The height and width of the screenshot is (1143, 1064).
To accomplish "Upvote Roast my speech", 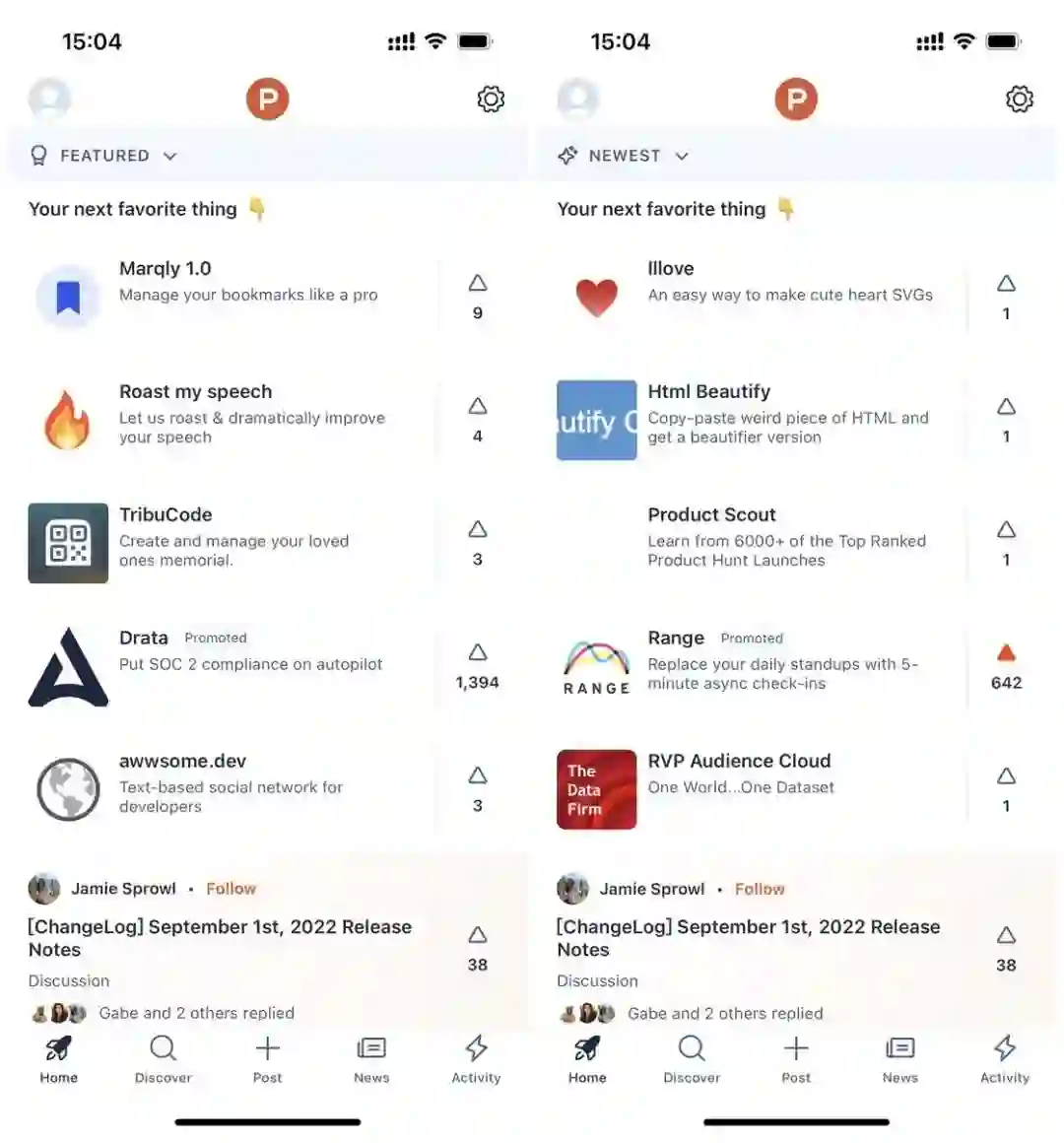I will [x=478, y=419].
